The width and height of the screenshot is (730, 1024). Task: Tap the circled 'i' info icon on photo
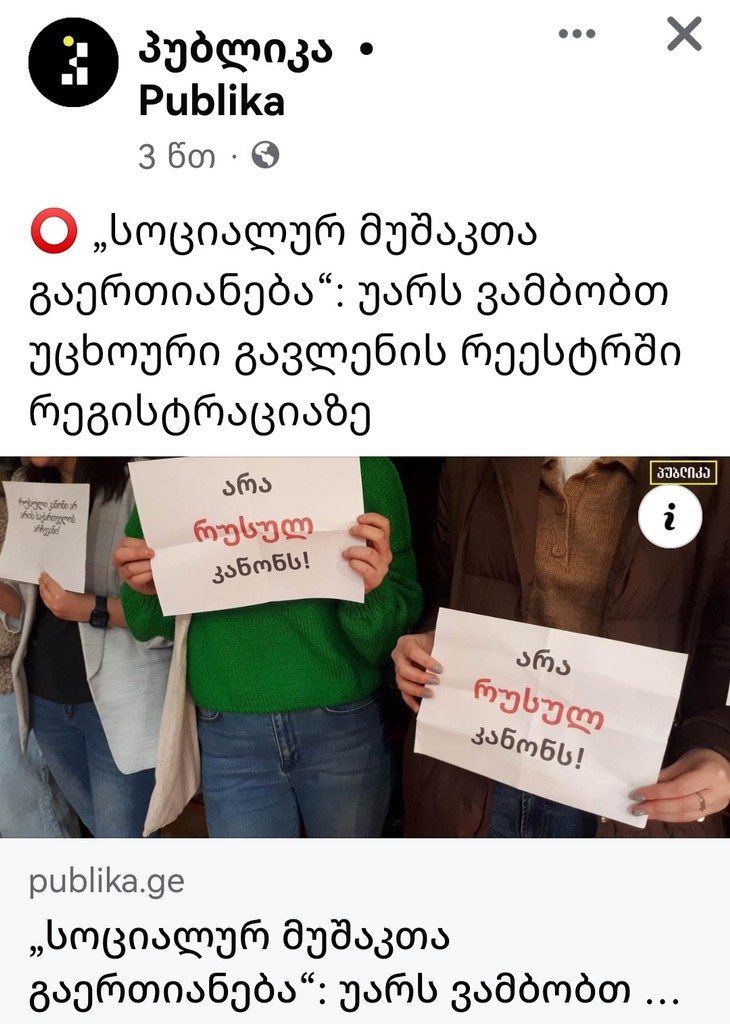click(x=671, y=519)
